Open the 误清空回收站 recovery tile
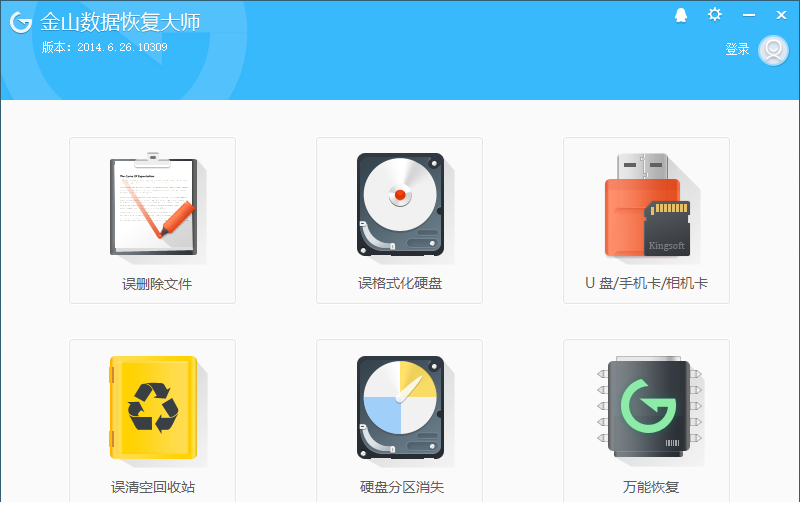This screenshot has height=522, width=800. (152, 420)
